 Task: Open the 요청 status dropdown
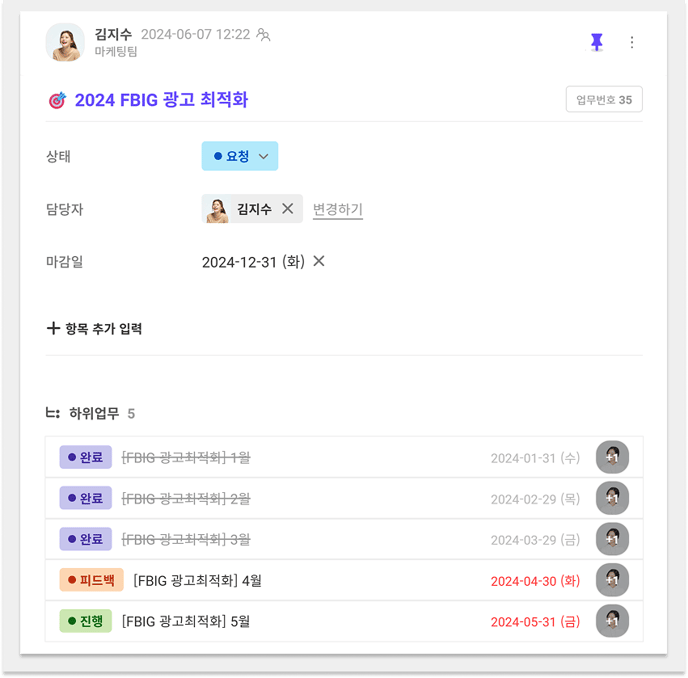tap(240, 156)
